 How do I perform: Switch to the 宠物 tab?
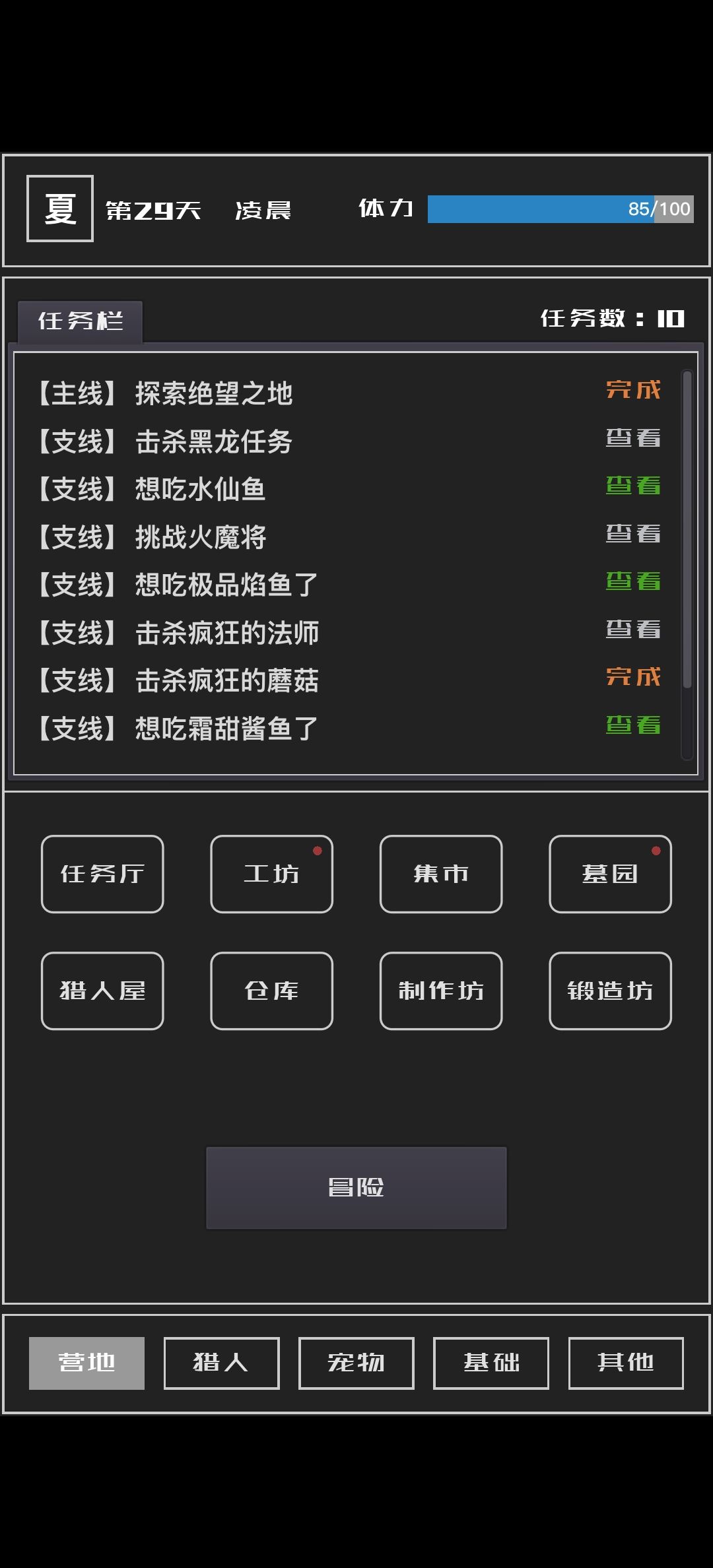[x=356, y=1362]
